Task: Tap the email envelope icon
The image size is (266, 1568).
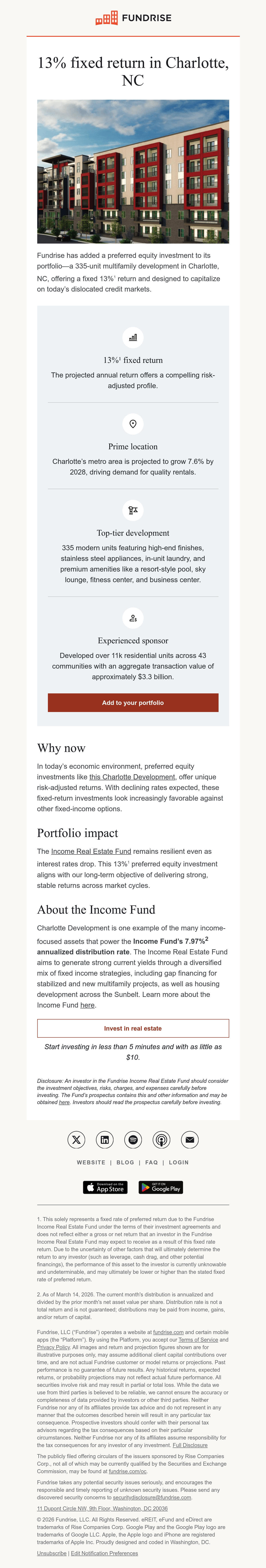Action: click(x=190, y=1140)
